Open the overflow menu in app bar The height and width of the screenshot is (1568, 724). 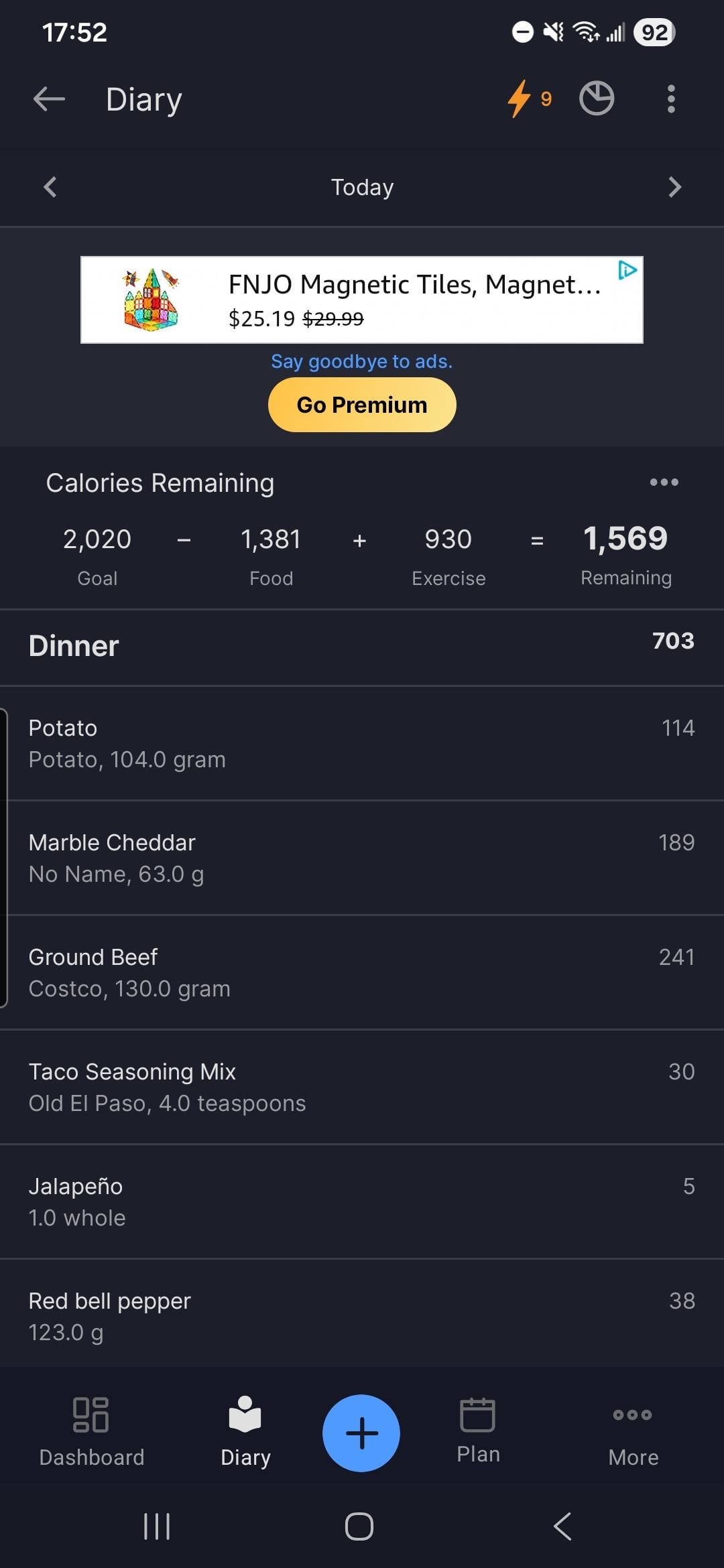point(670,99)
